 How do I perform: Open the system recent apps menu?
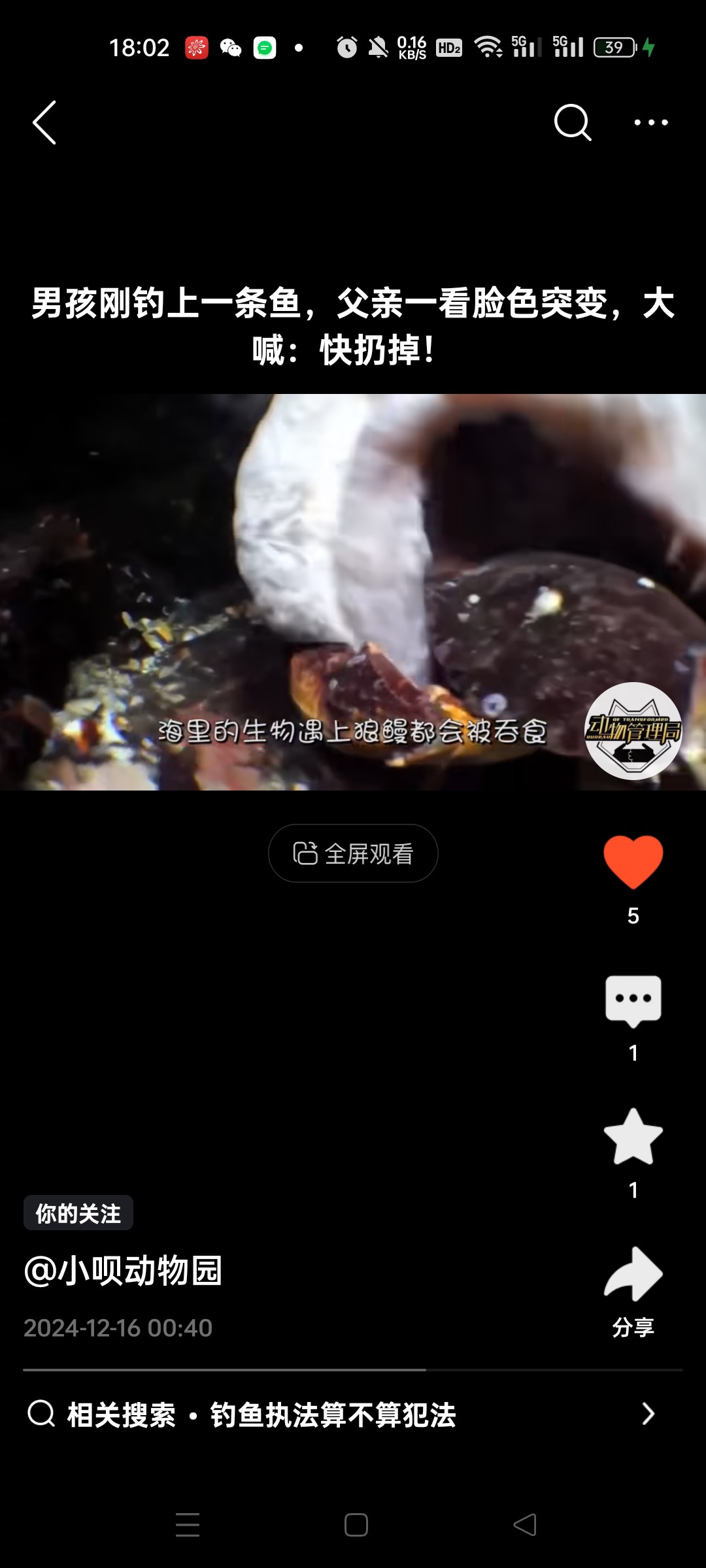[x=188, y=1525]
